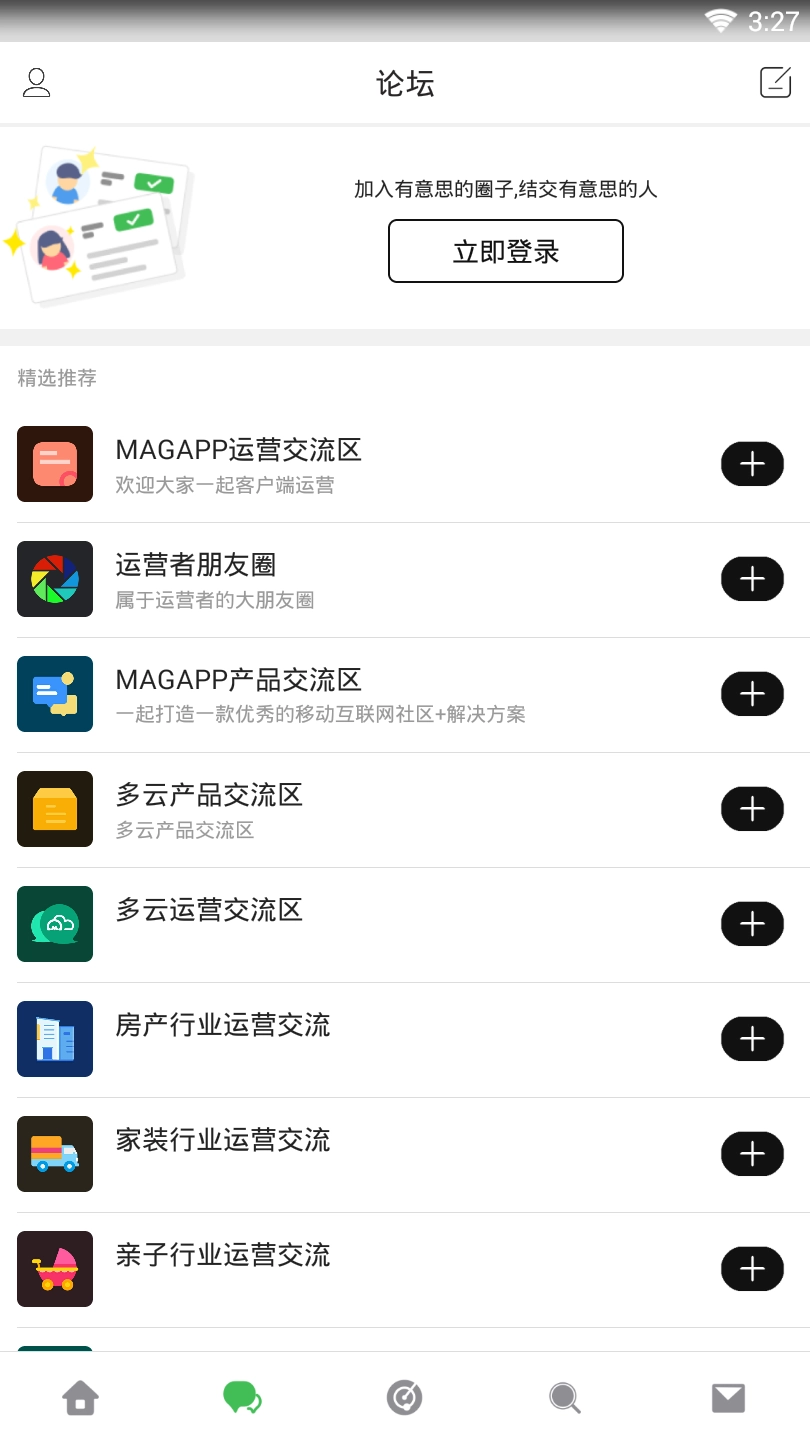Join the 多云运营交流区 circle
This screenshot has height=1440, width=810.
(x=752, y=924)
